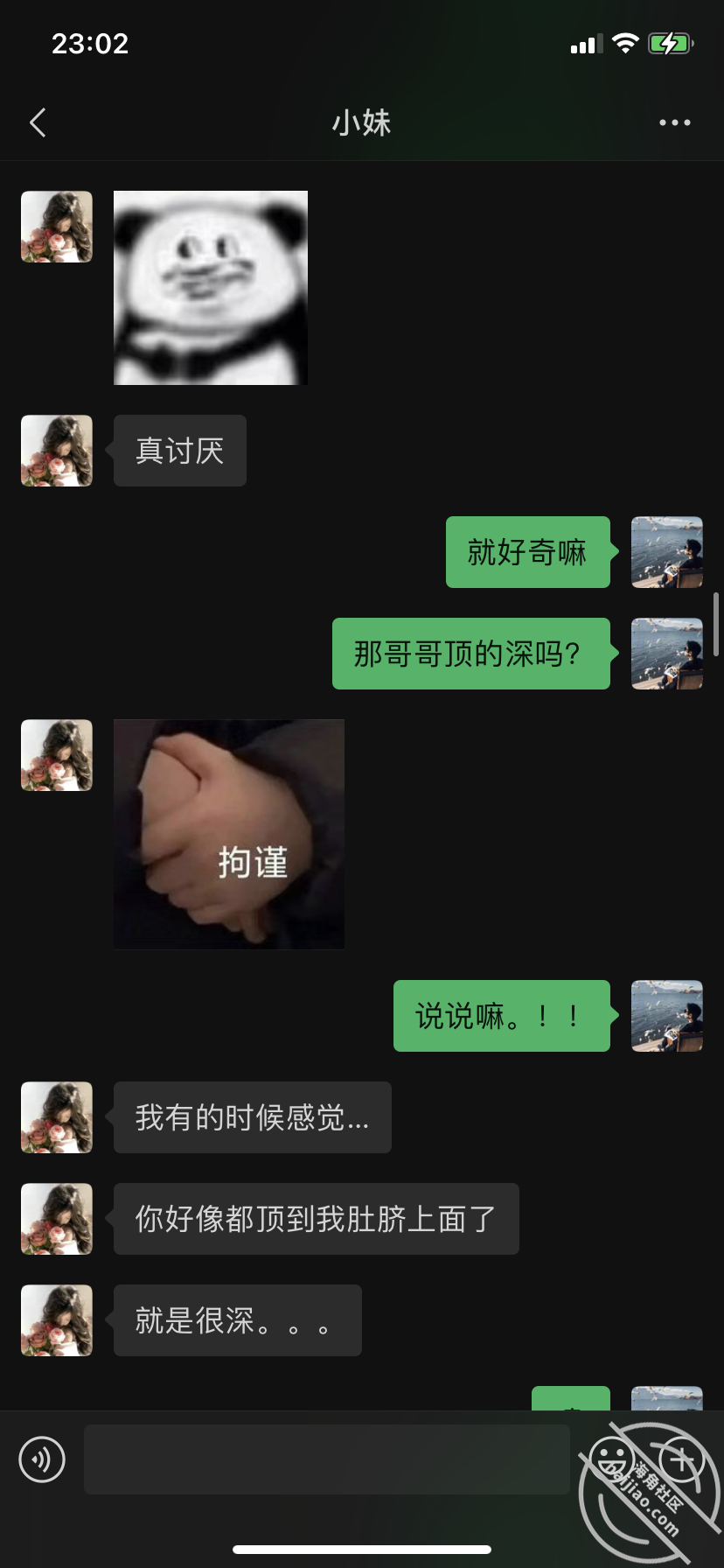The image size is (724, 1568).
Task: Tap the chat title 小妹
Action: coord(362,122)
